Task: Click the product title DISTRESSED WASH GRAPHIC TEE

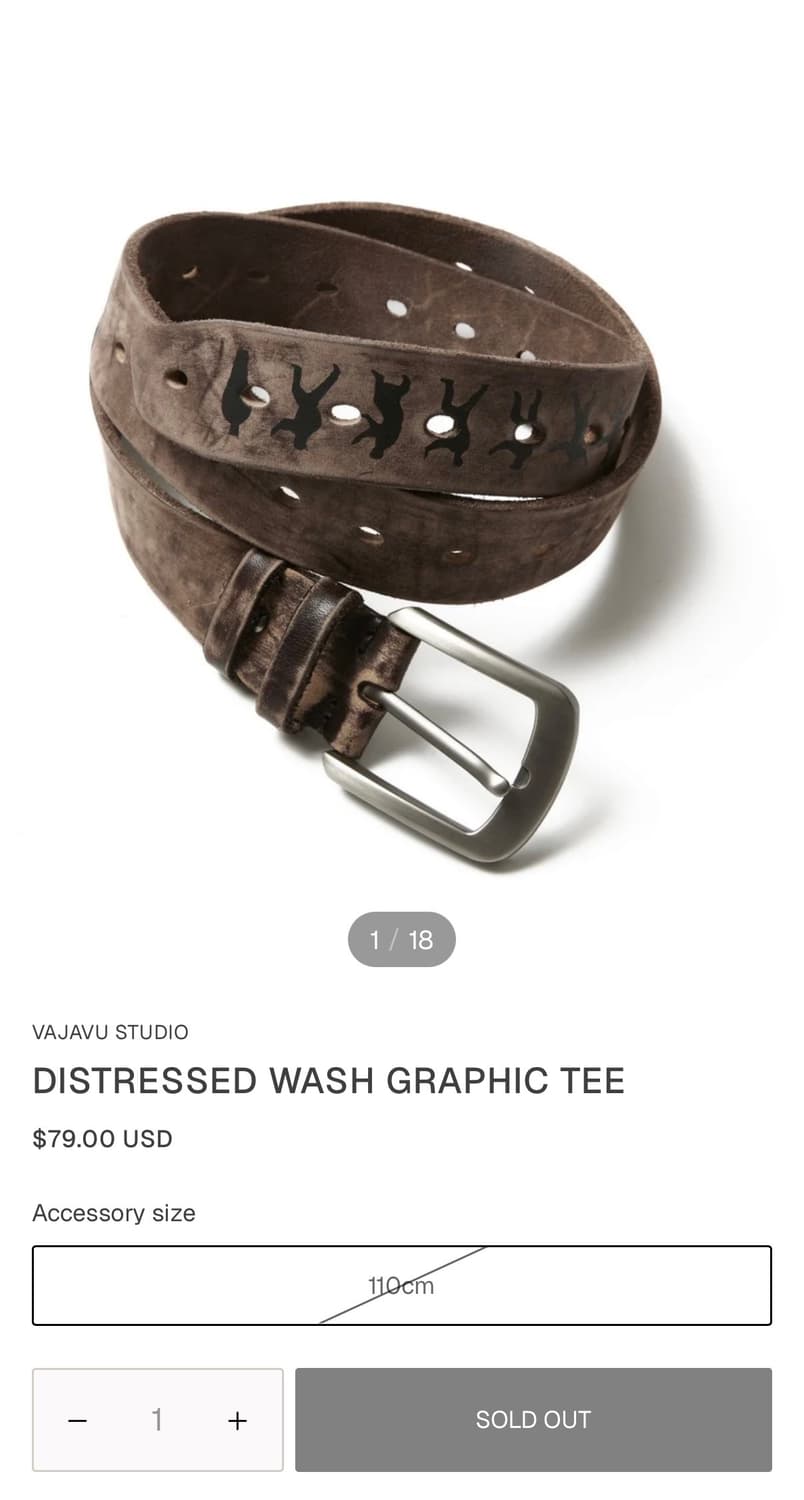Action: (328, 1080)
